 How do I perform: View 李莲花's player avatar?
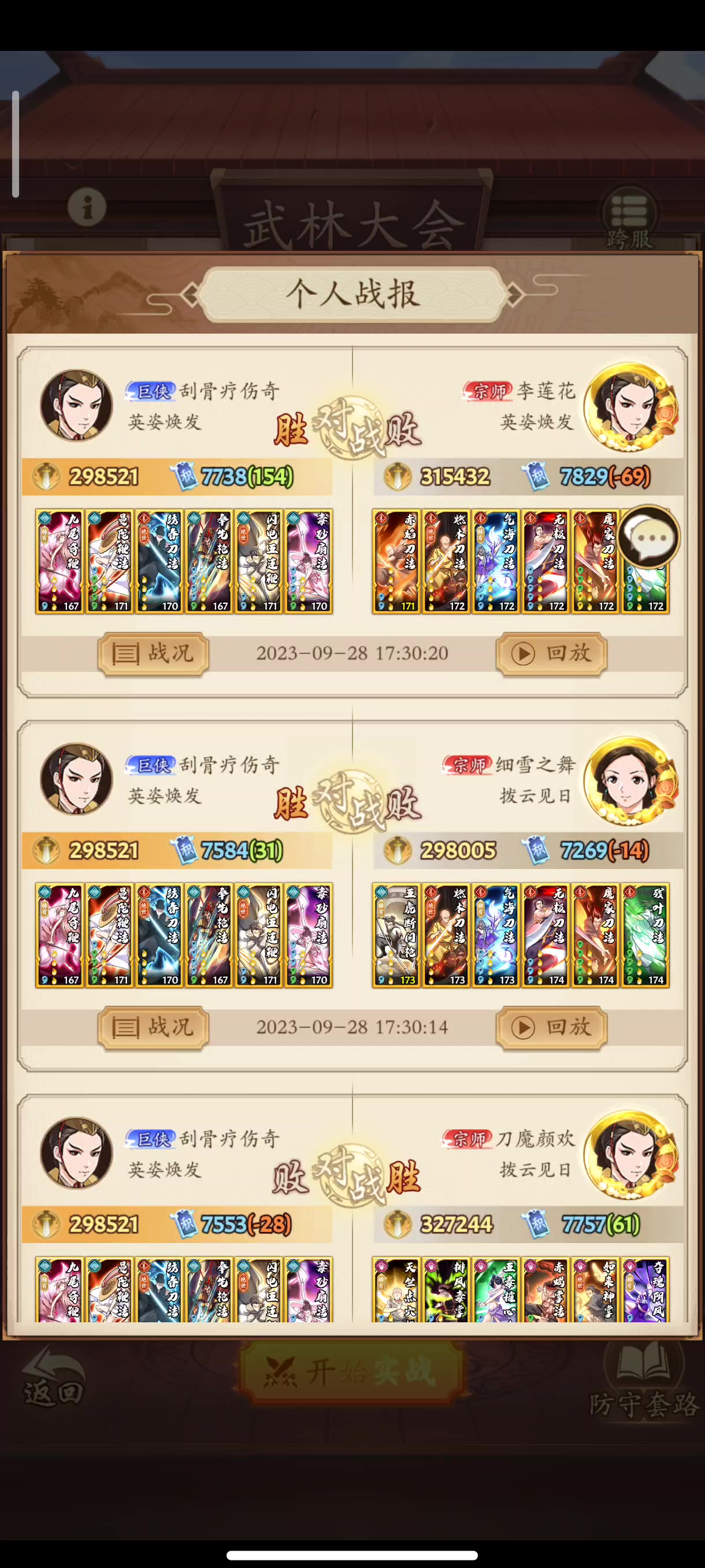tap(629, 406)
